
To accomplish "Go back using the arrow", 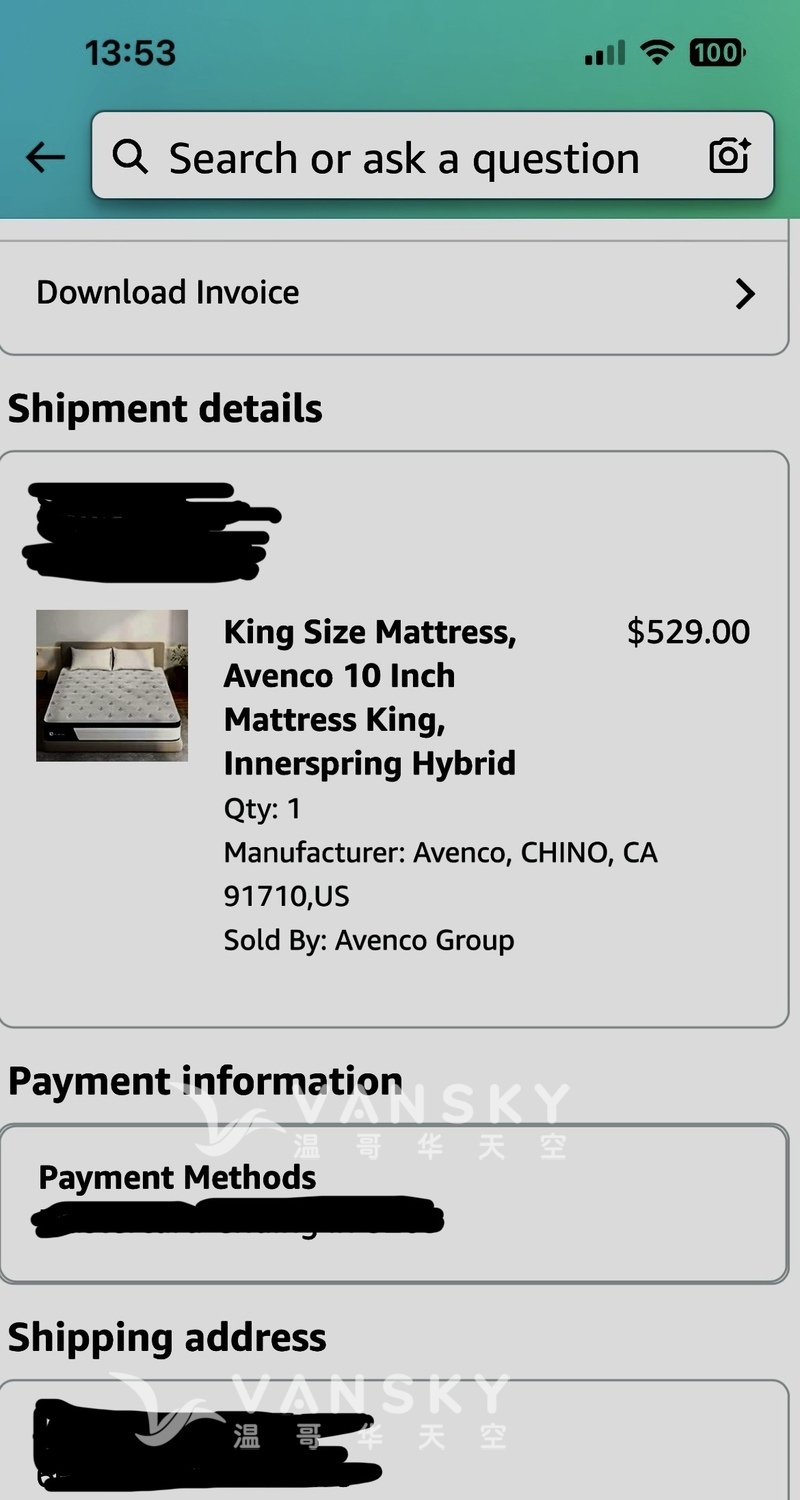I will click(45, 157).
